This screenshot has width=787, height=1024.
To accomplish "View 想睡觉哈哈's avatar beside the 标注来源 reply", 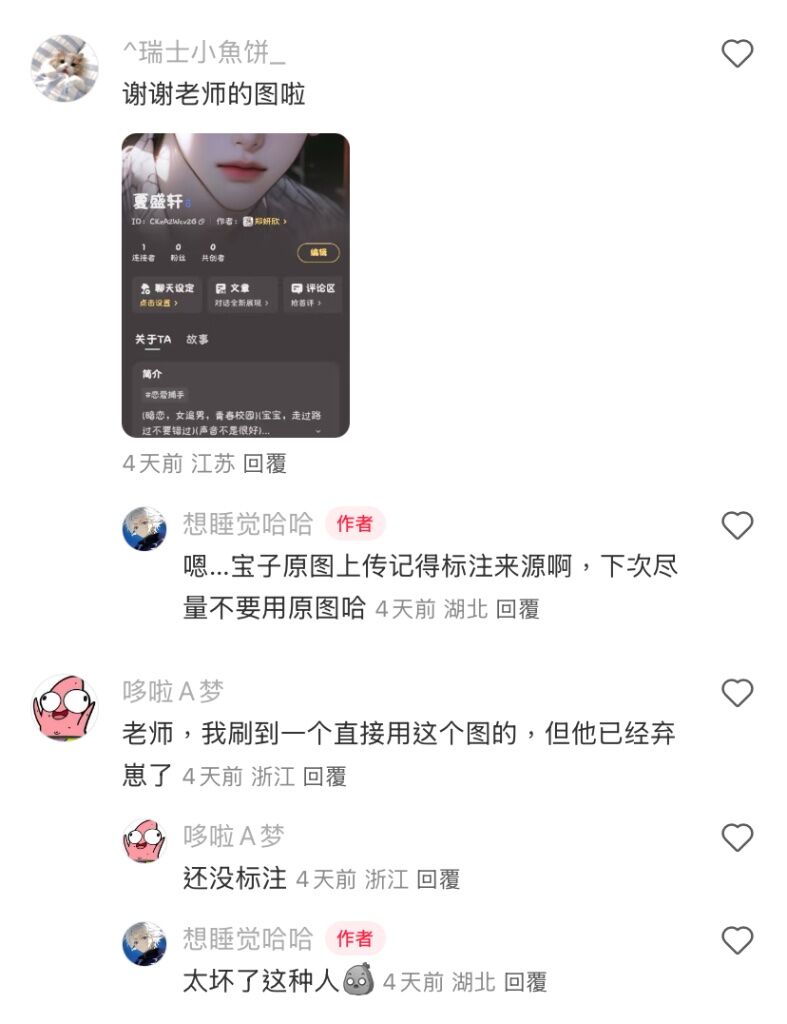I will point(144,527).
